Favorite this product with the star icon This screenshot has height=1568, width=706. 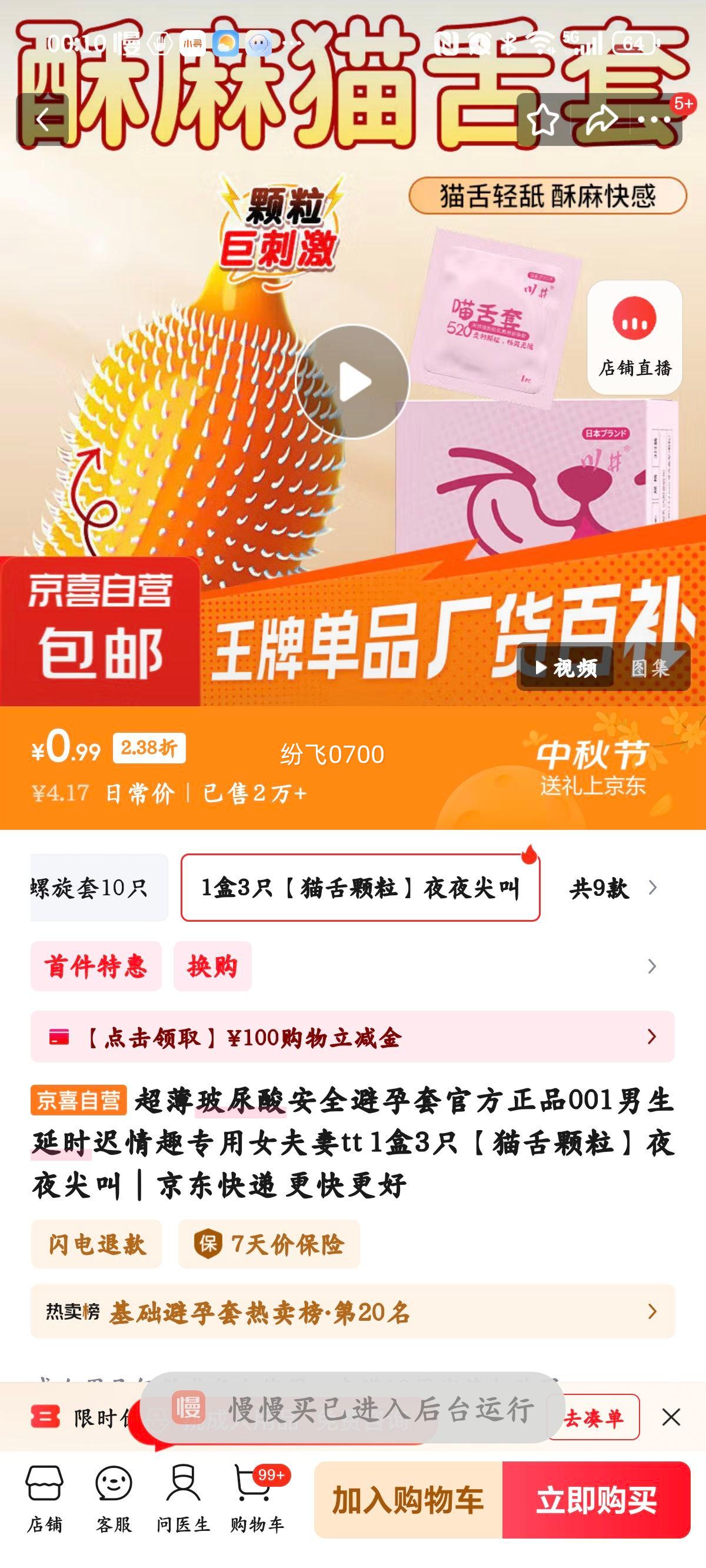pos(542,120)
